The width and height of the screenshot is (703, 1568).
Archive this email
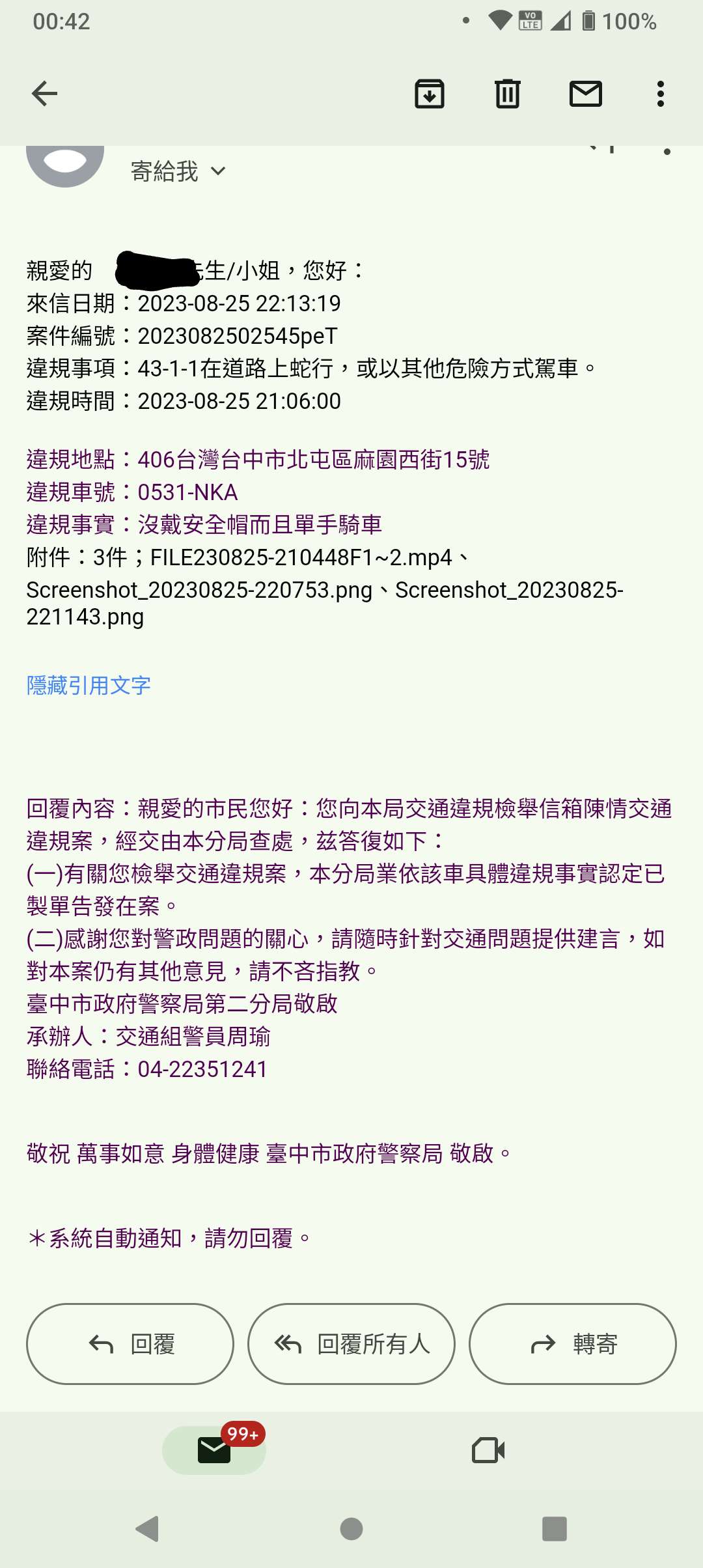[430, 94]
